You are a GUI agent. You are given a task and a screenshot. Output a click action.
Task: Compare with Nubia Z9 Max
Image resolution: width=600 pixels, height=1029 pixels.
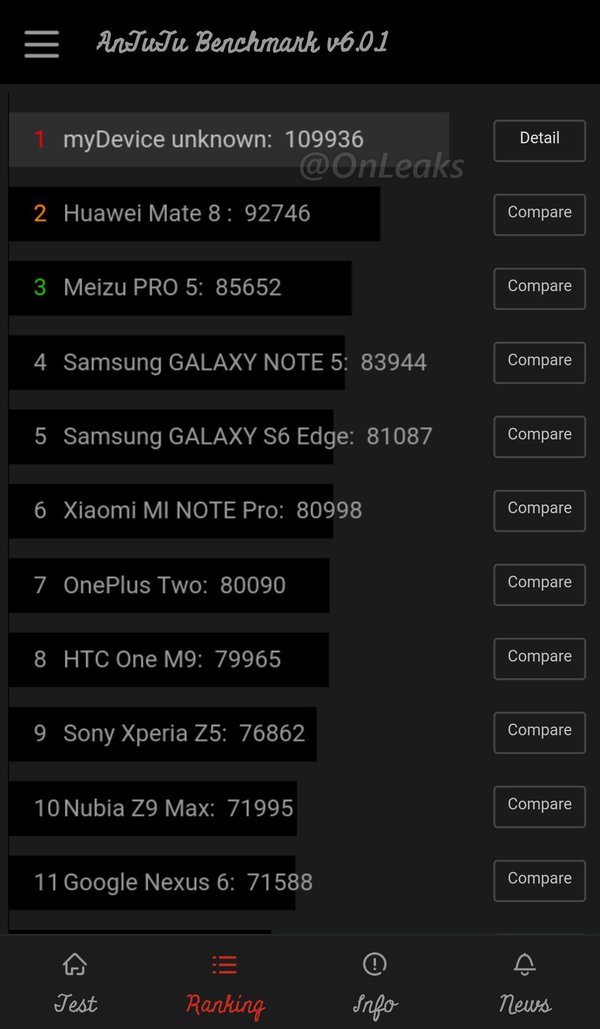[539, 806]
